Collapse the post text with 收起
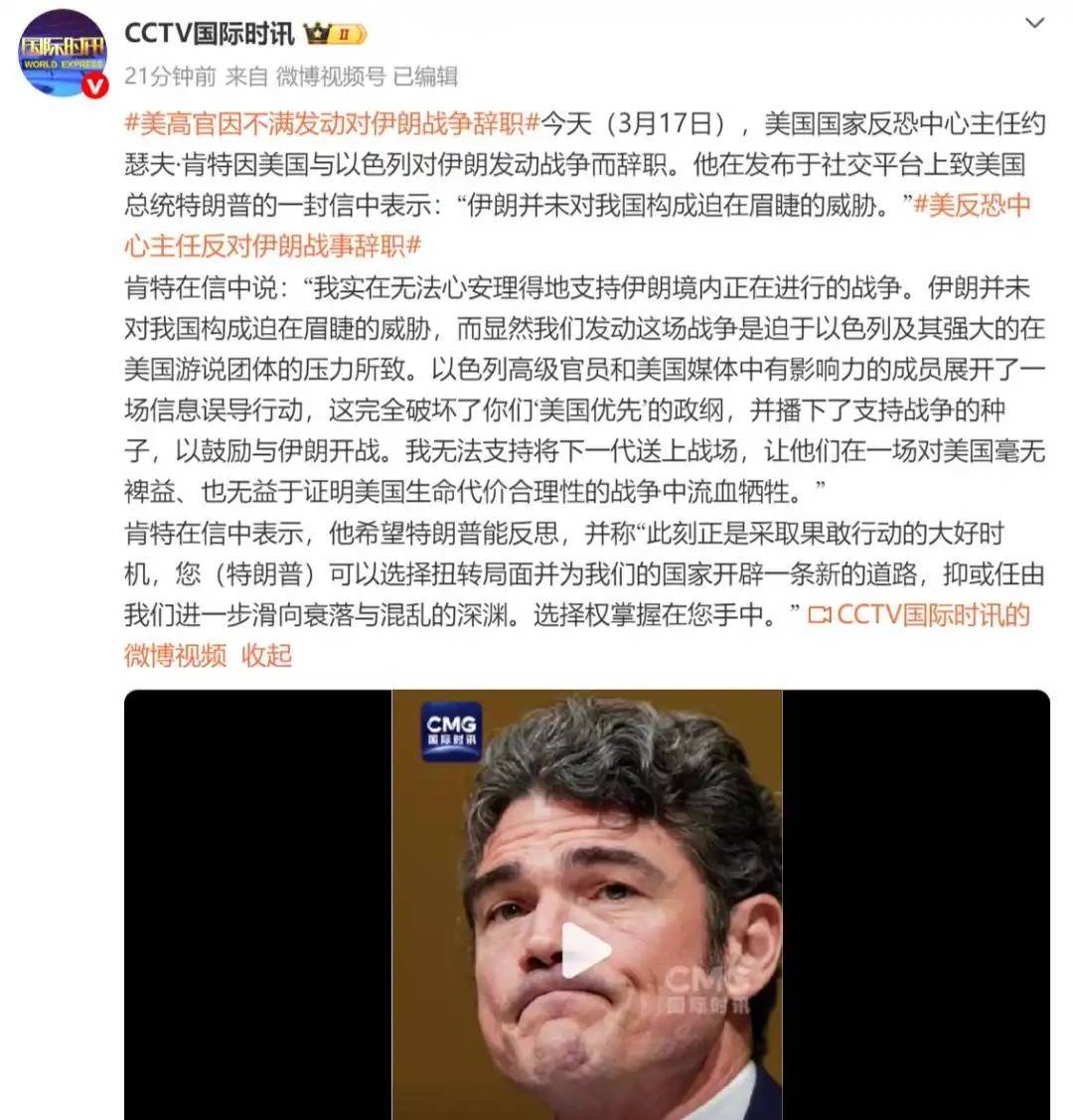The image size is (1073, 1120). [x=266, y=655]
